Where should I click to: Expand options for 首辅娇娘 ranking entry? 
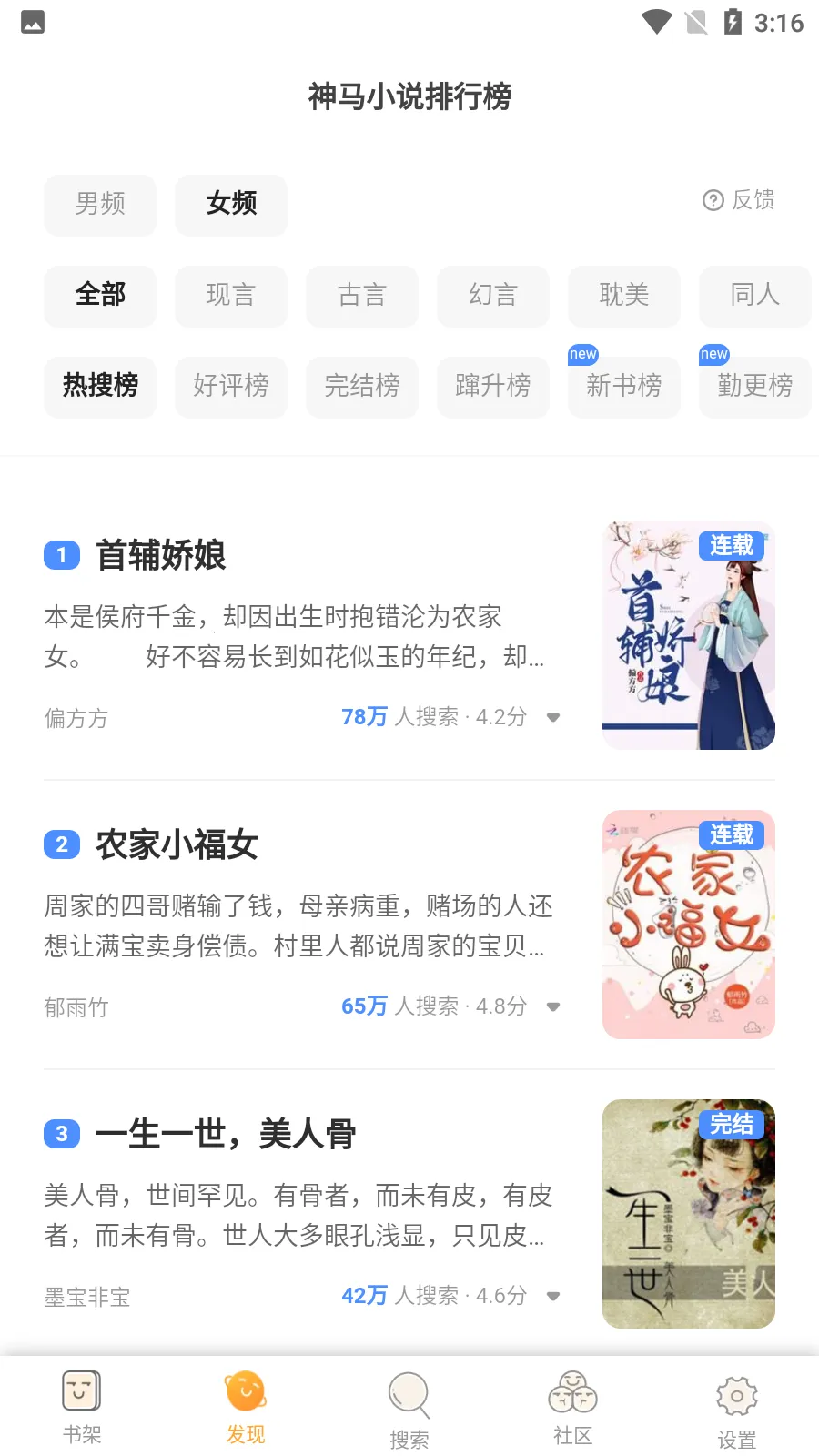click(x=553, y=717)
